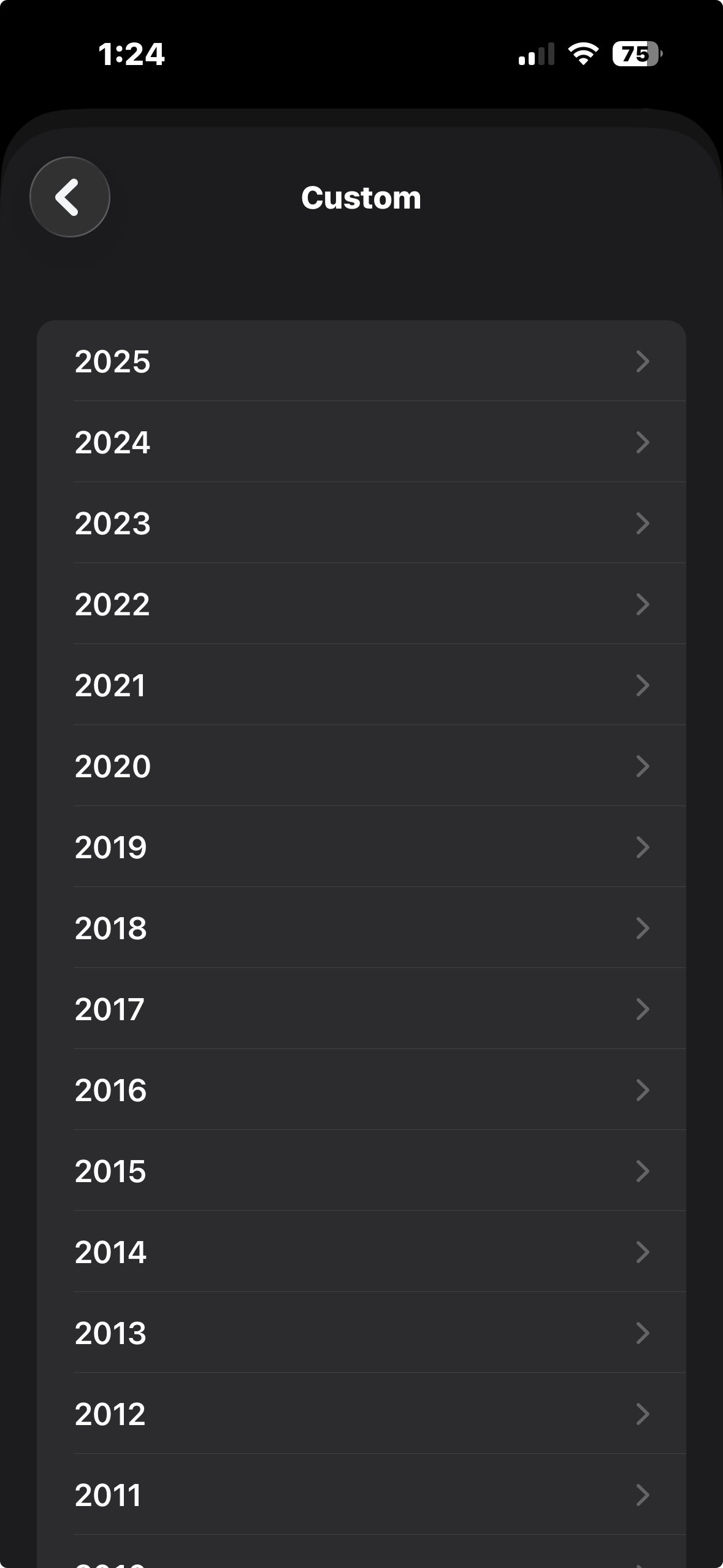Open the 2013 year row
Viewport: 723px width, 1568px height.
(x=361, y=1333)
